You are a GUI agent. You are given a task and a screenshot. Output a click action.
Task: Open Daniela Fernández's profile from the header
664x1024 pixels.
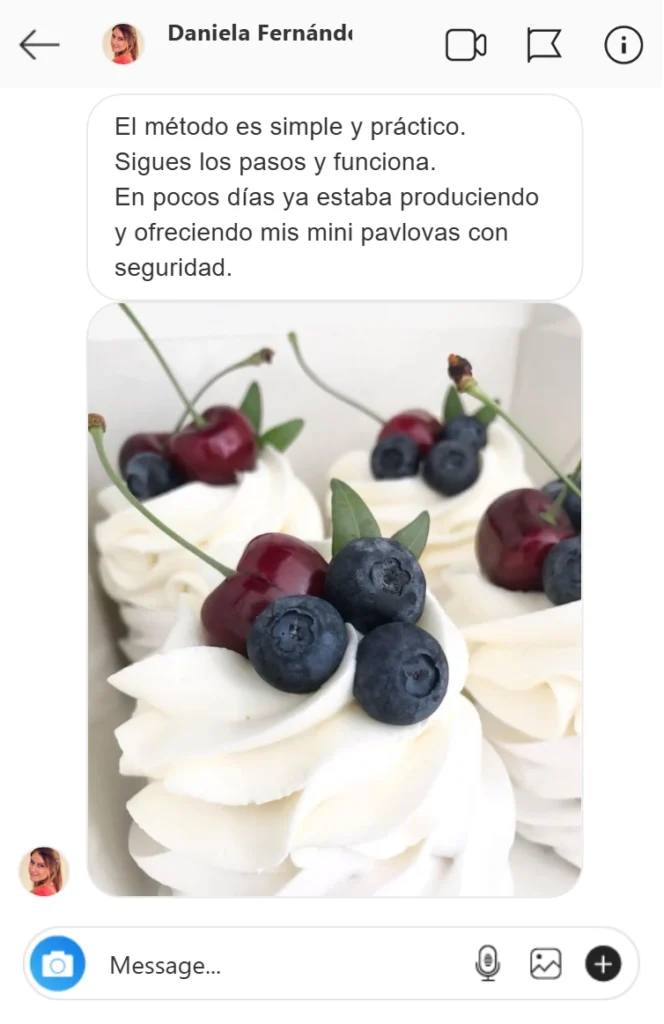point(258,34)
